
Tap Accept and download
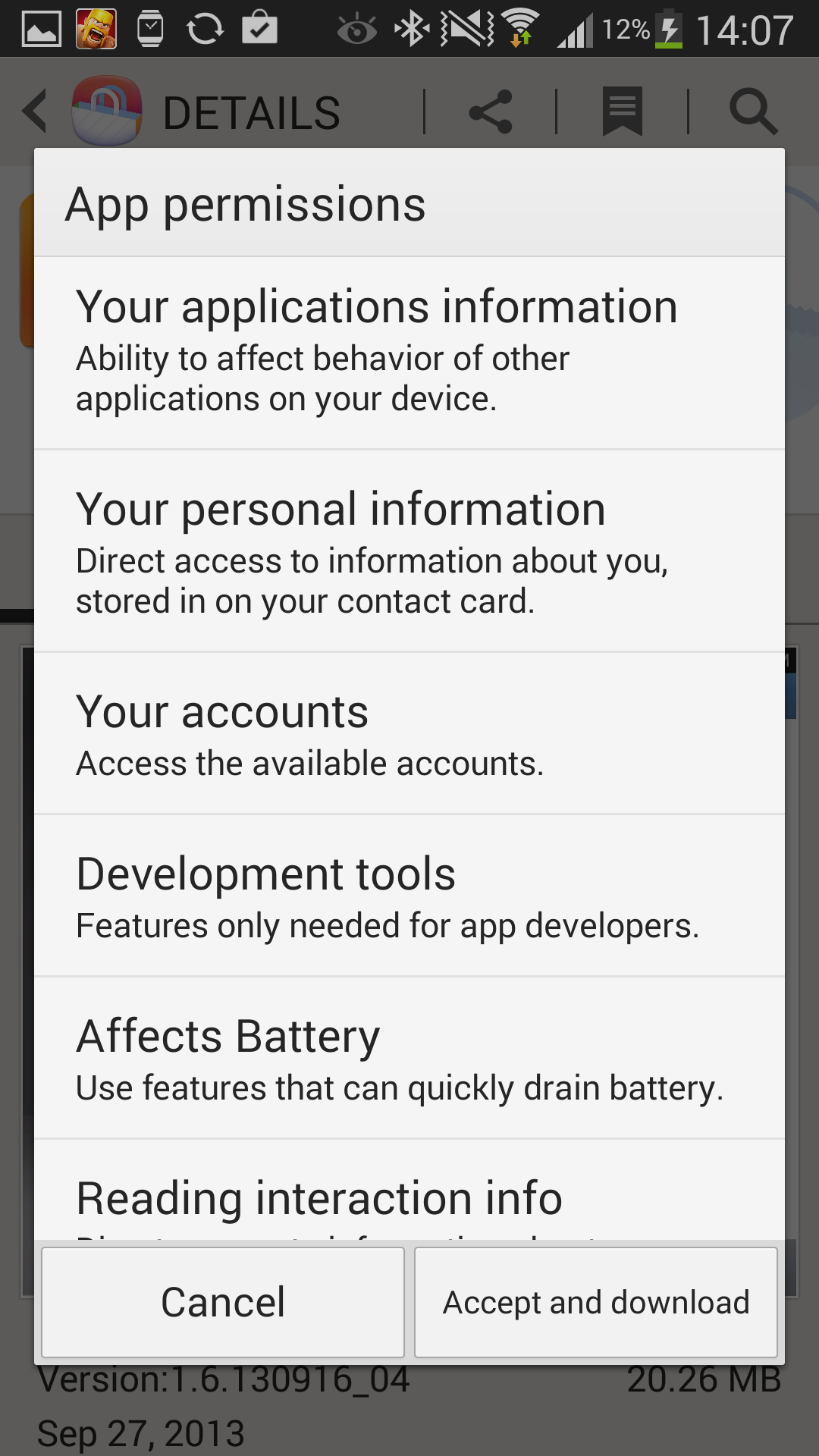pyautogui.click(x=596, y=1302)
